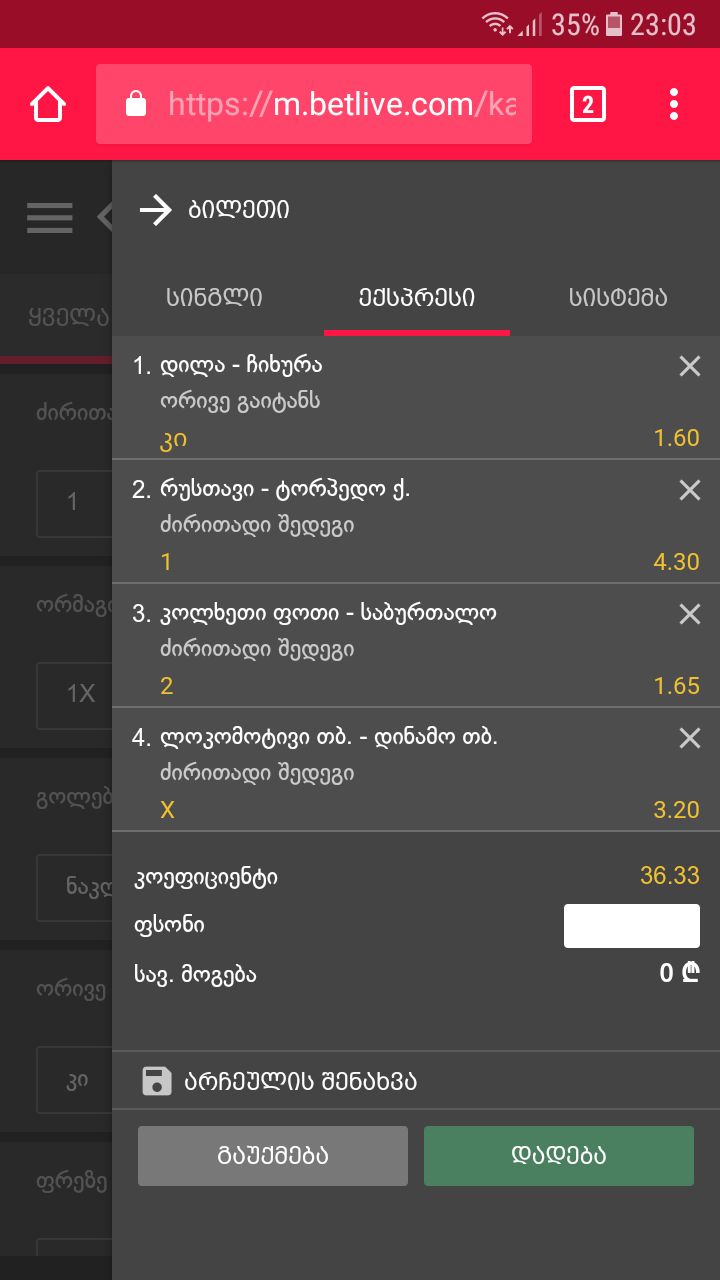Open the browser overflow menu
The height and width of the screenshot is (1280, 720).
[x=674, y=104]
